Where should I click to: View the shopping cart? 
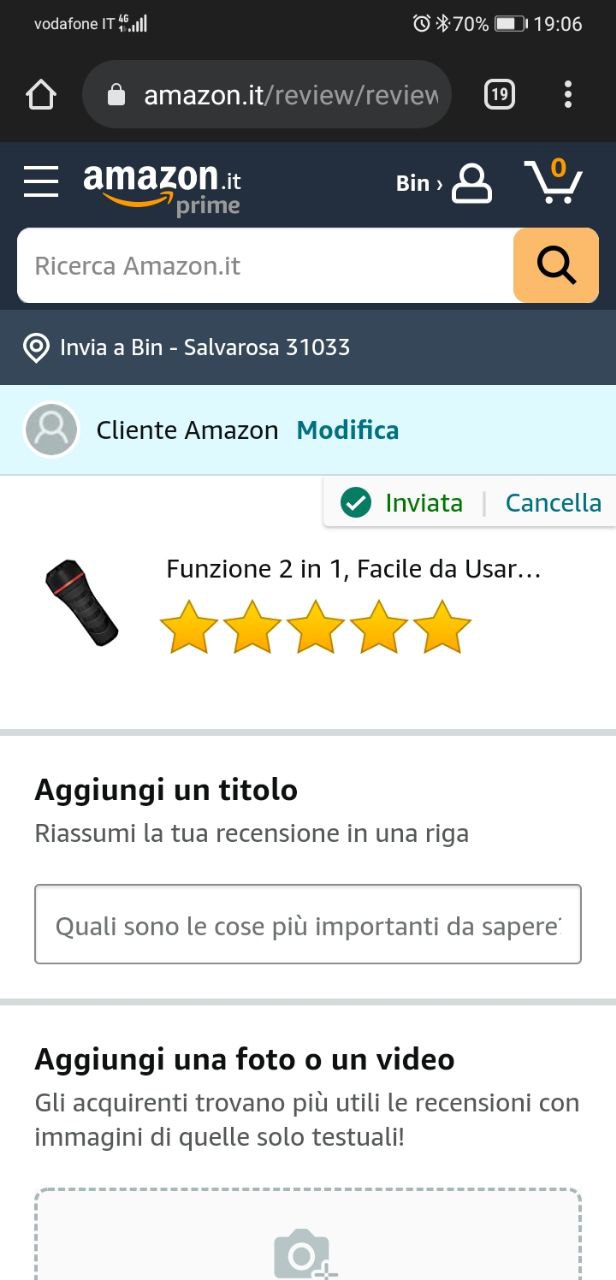[x=553, y=182]
